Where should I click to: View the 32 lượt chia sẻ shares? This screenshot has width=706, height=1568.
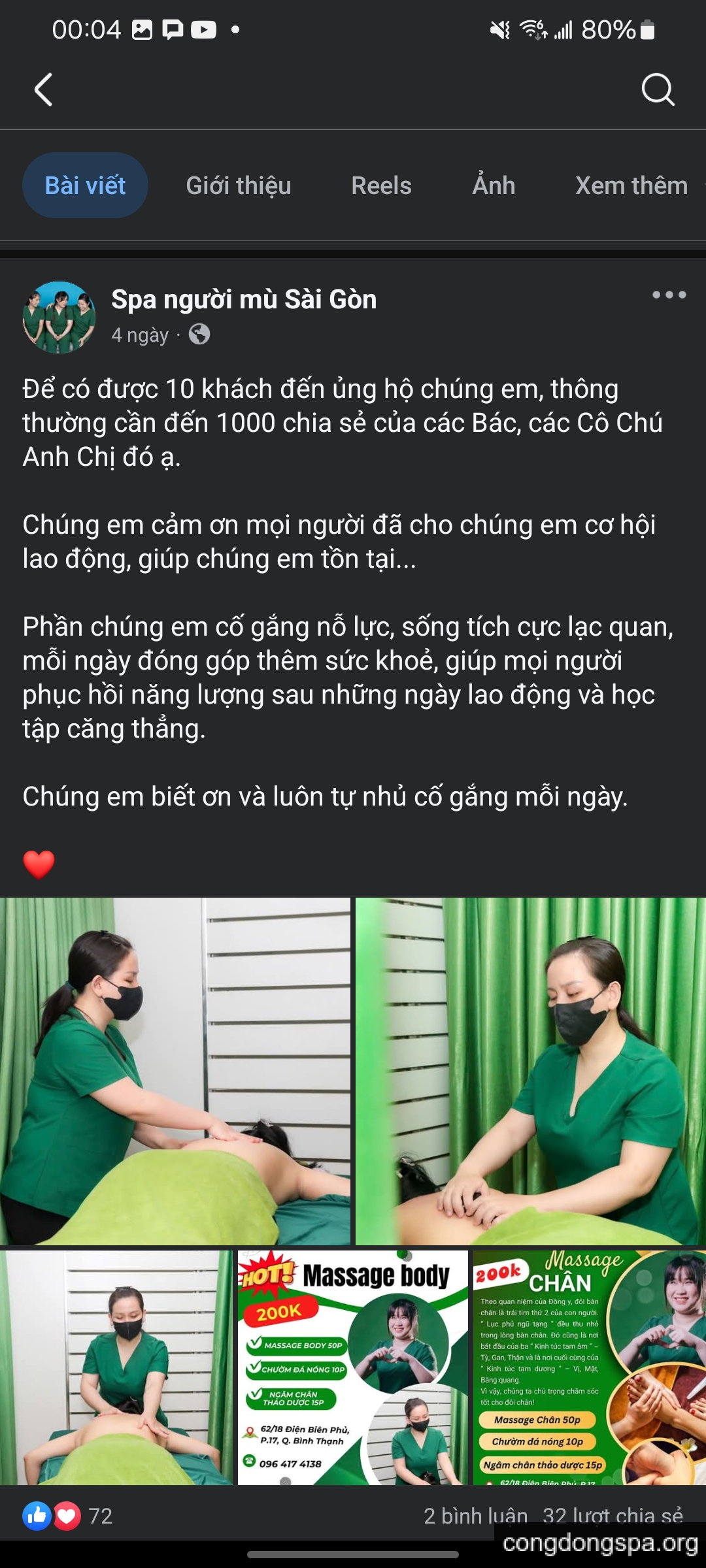(613, 1516)
